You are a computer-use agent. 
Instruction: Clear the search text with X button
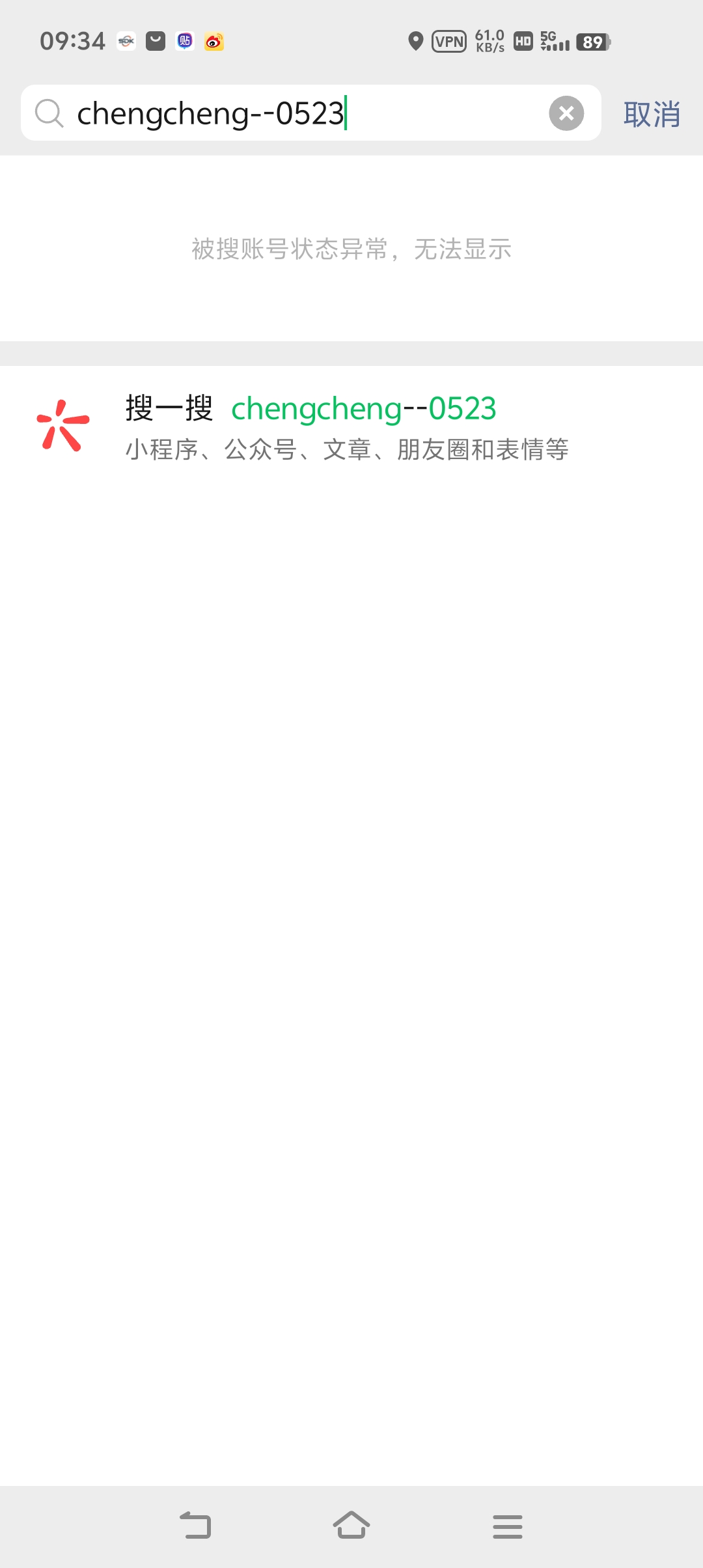pyautogui.click(x=566, y=113)
